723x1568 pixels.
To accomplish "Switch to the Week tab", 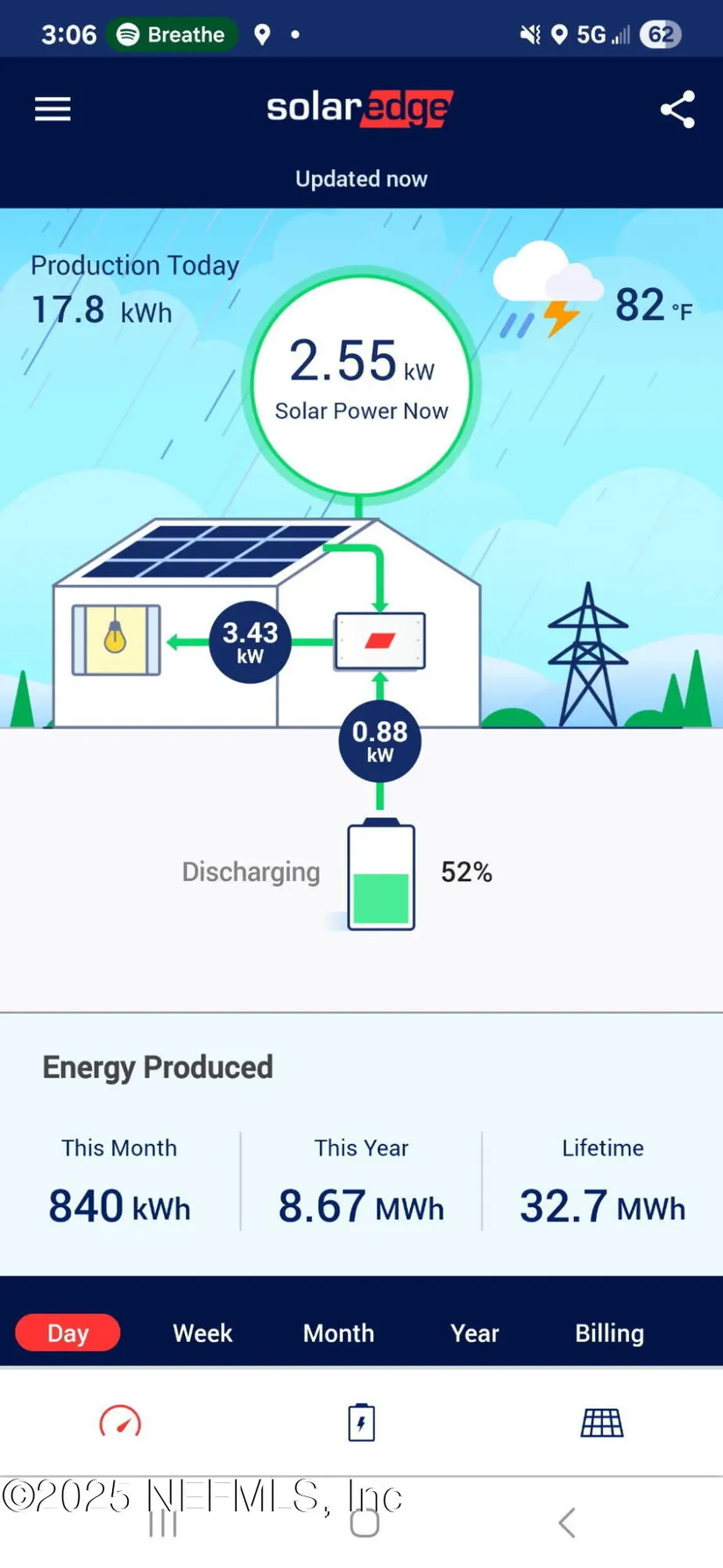I will click(202, 1332).
